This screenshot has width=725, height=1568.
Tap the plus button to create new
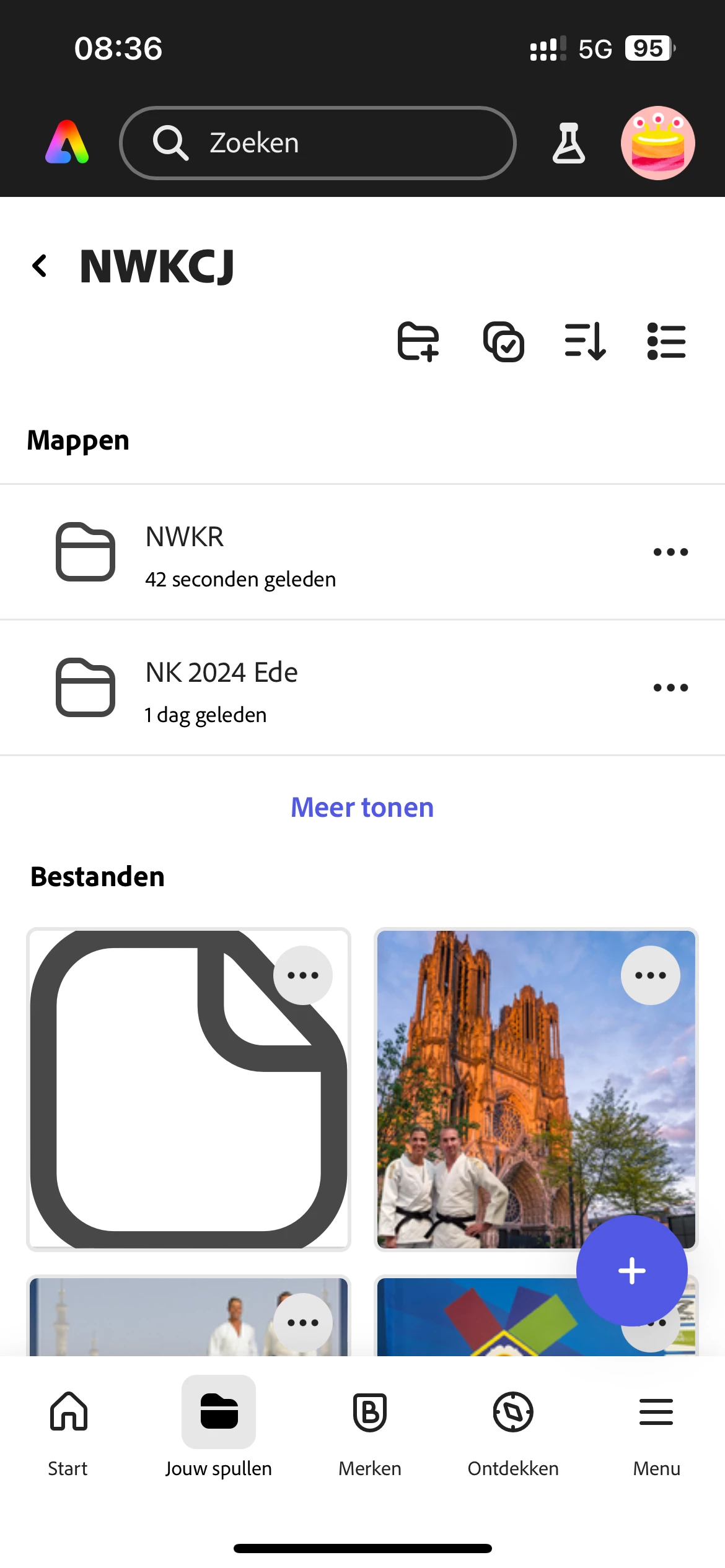(x=631, y=1271)
